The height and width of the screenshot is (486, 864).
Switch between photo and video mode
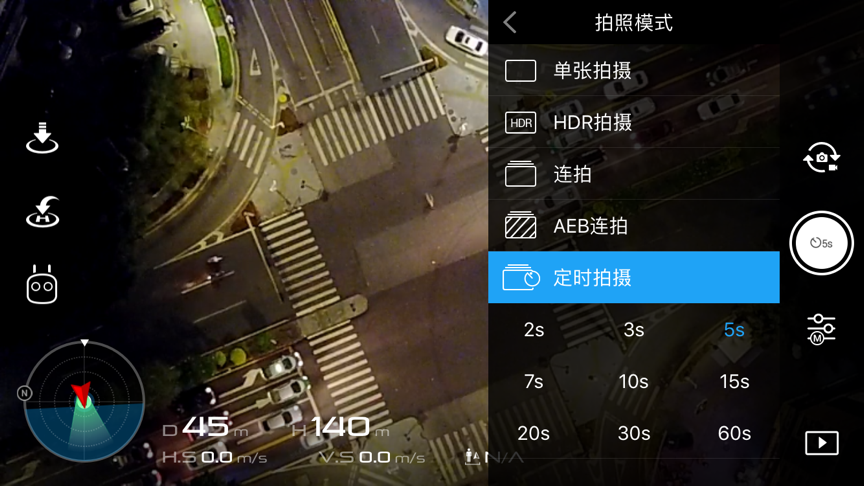pyautogui.click(x=821, y=158)
